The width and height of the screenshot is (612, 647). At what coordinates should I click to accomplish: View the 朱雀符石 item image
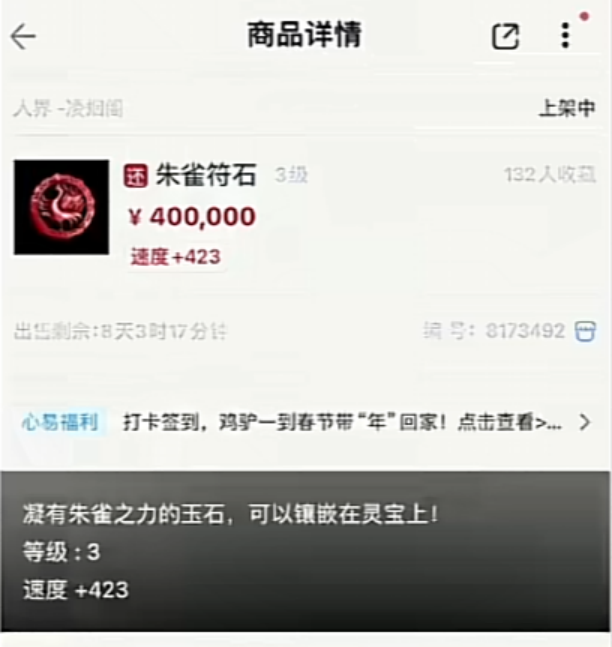click(61, 207)
